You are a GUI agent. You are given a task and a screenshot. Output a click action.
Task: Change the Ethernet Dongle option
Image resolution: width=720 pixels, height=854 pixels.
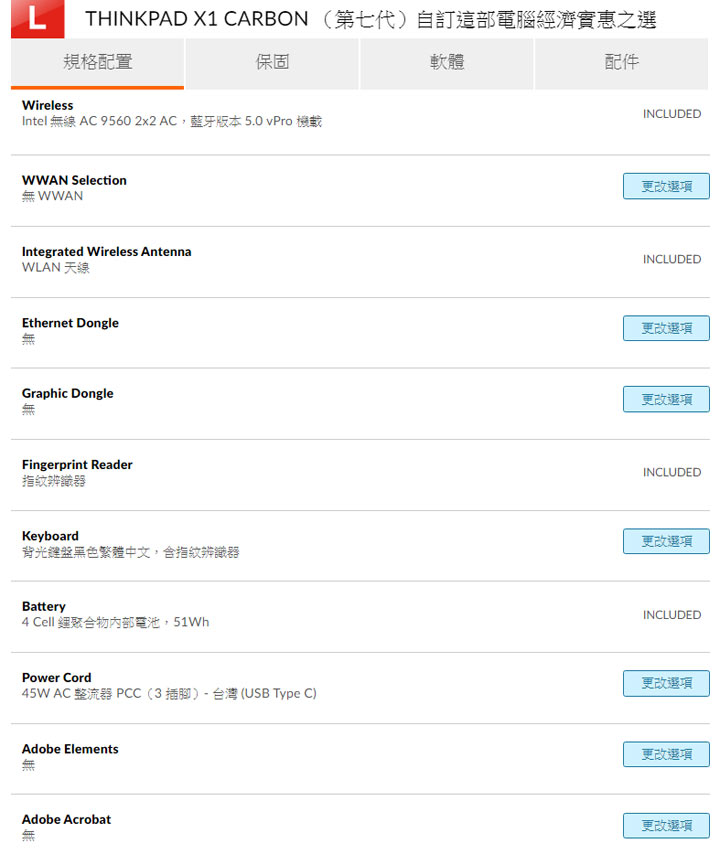pos(666,328)
